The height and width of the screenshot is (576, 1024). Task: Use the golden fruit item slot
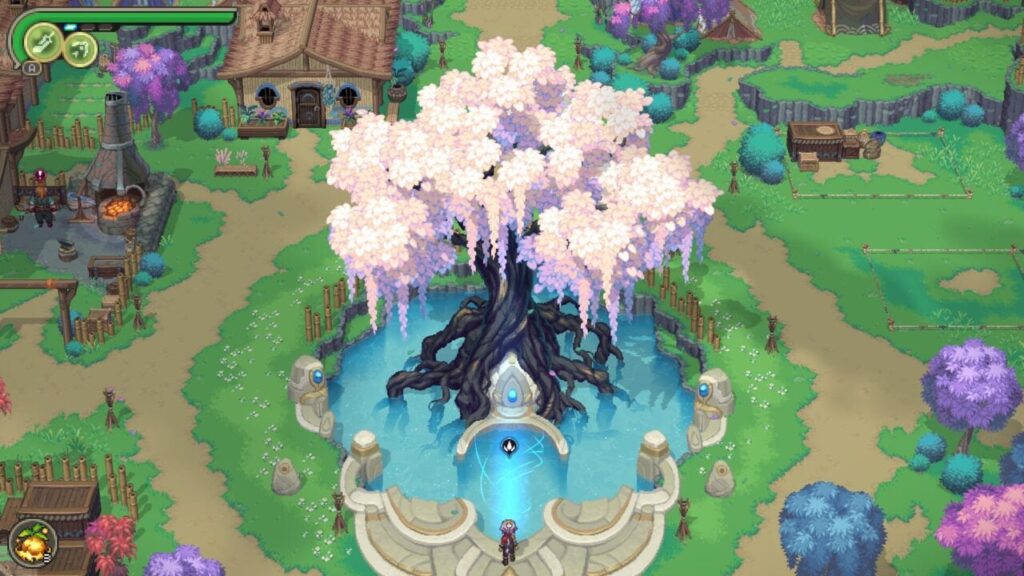click(31, 544)
